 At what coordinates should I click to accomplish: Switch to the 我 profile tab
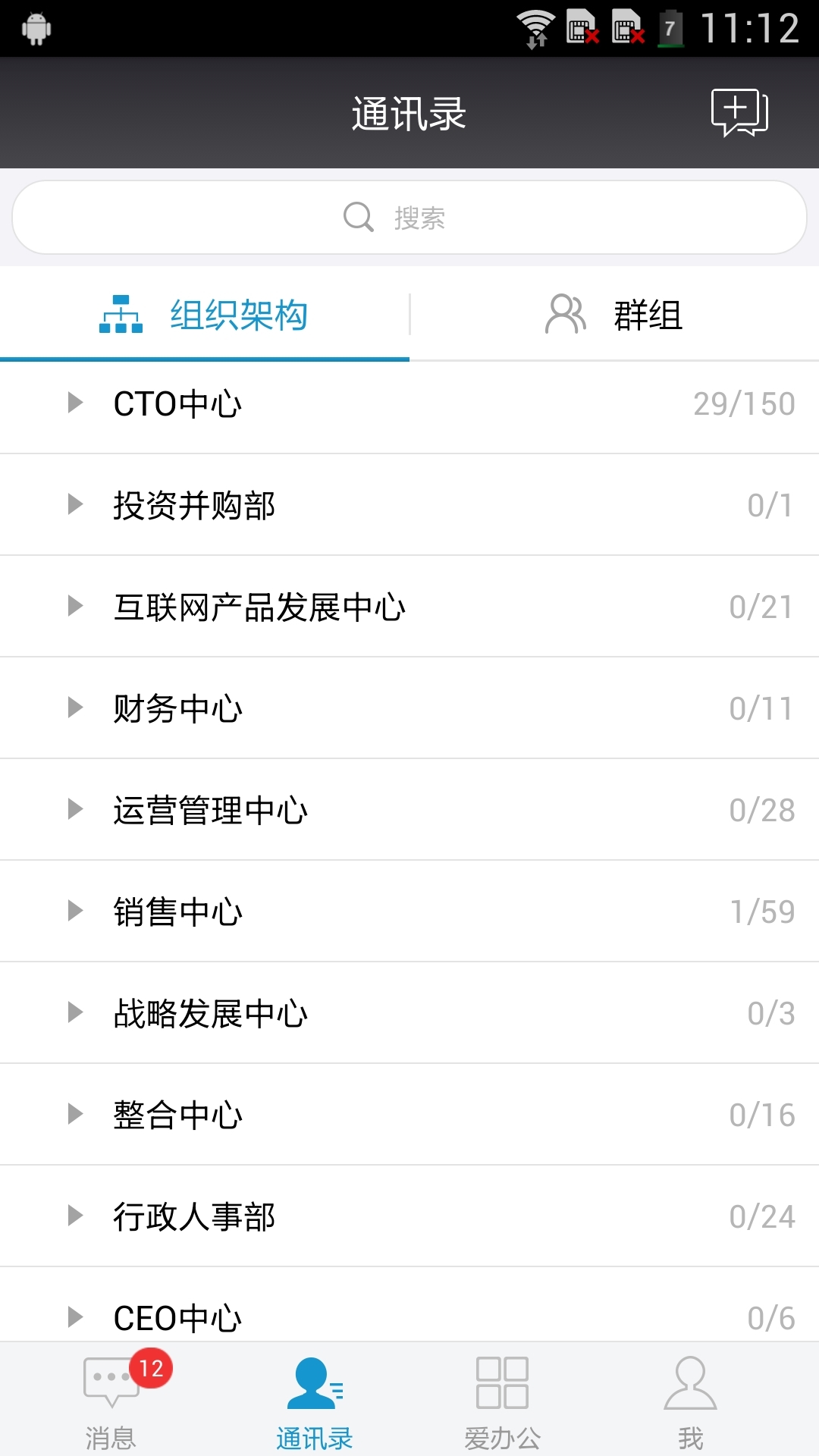point(690,1400)
